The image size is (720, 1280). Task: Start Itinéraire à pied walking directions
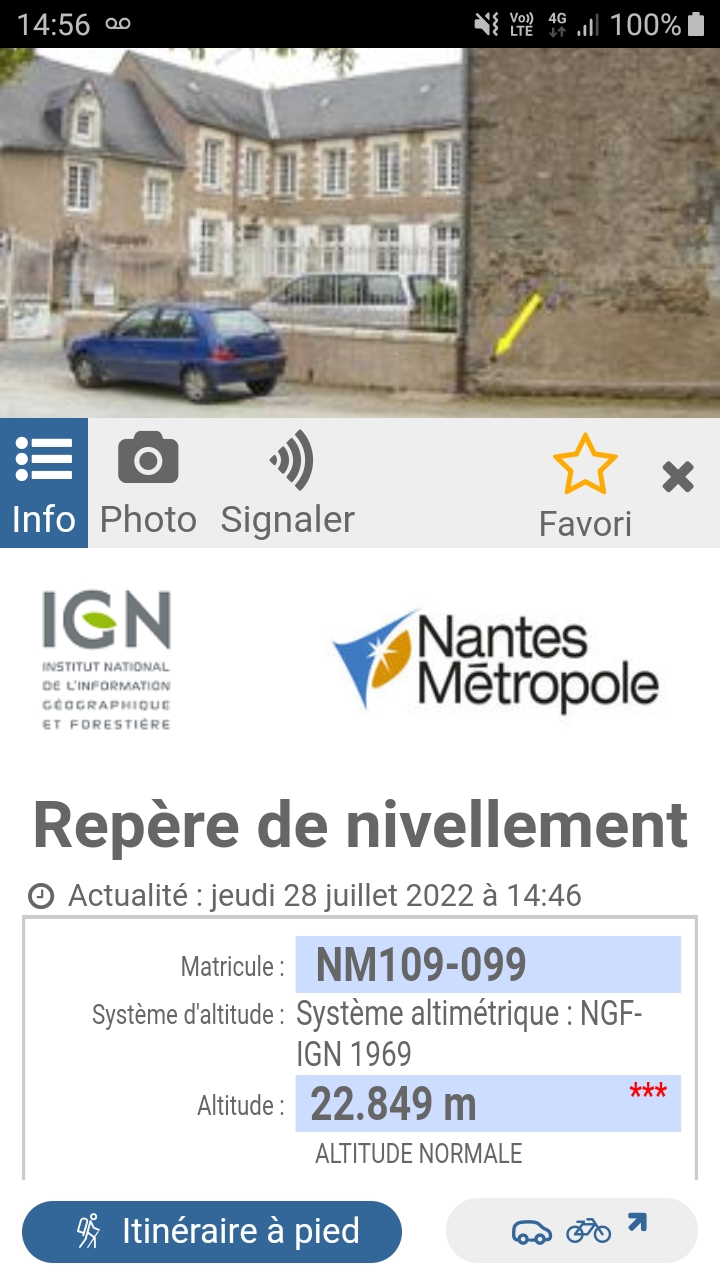pyautogui.click(x=212, y=1231)
